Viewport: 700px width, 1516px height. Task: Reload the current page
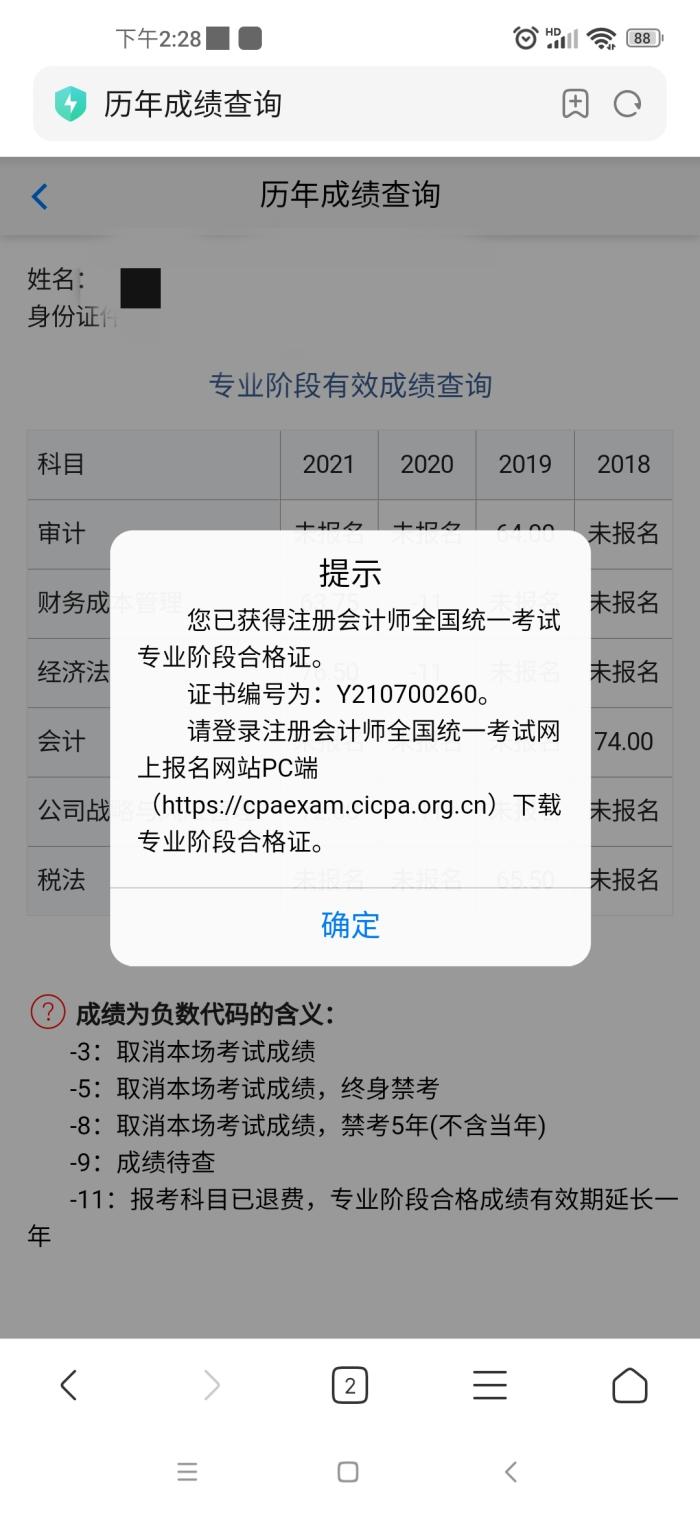[x=627, y=104]
